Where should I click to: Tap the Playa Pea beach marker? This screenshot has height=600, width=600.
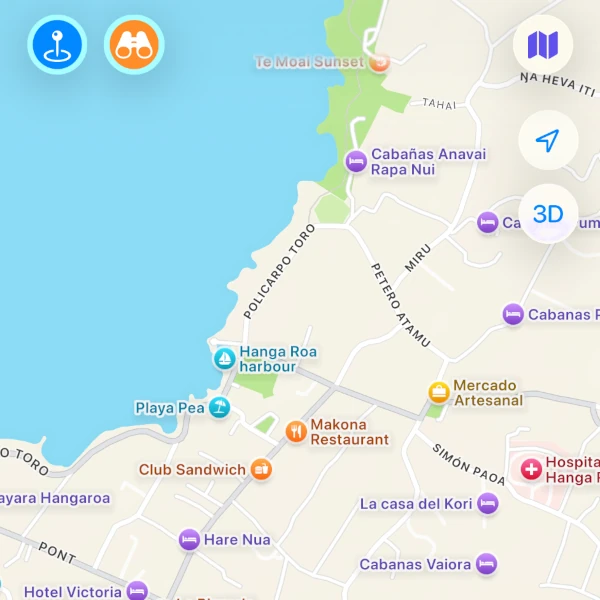click(219, 407)
